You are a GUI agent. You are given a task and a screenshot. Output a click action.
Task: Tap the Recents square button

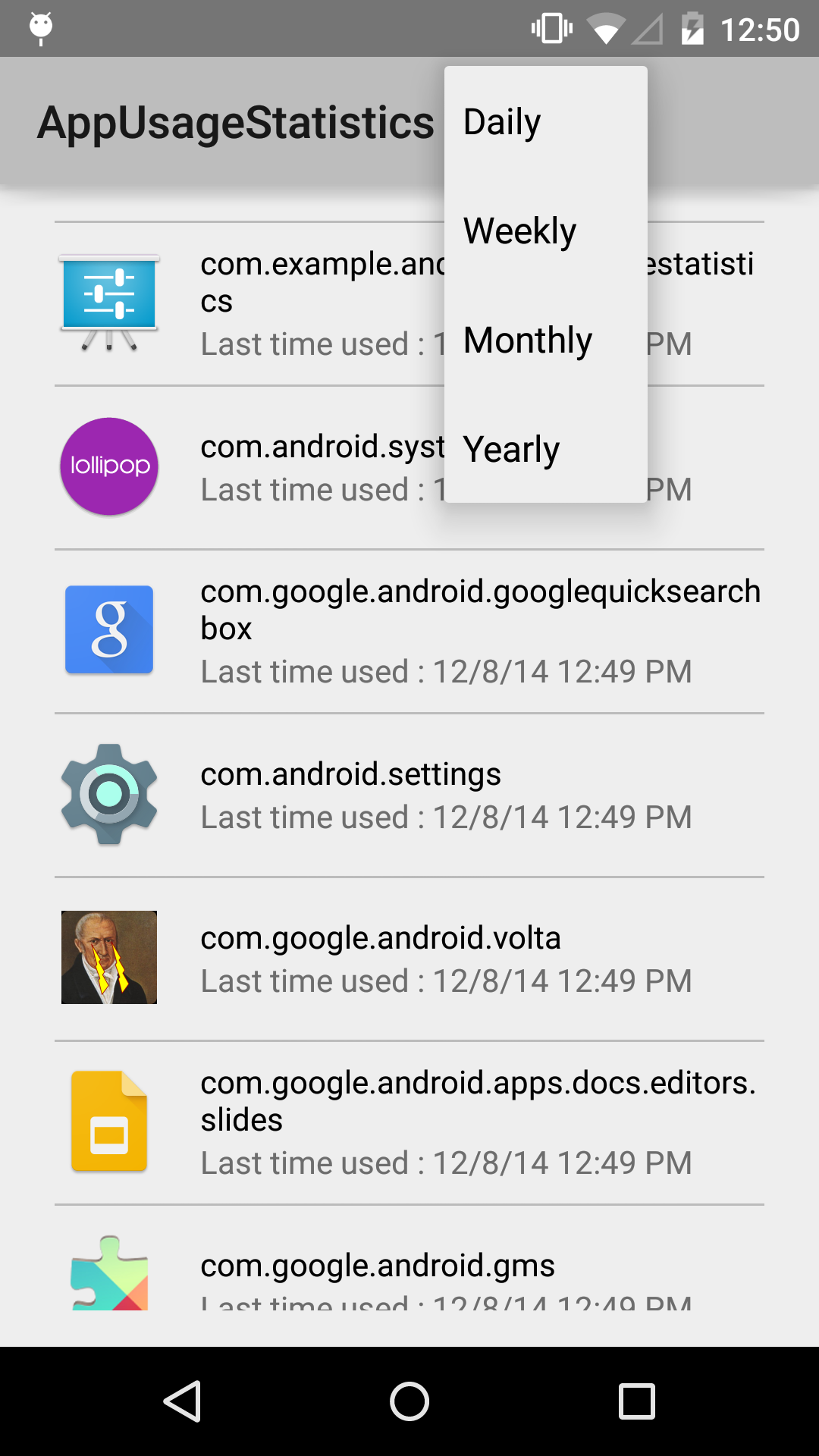tap(635, 1400)
